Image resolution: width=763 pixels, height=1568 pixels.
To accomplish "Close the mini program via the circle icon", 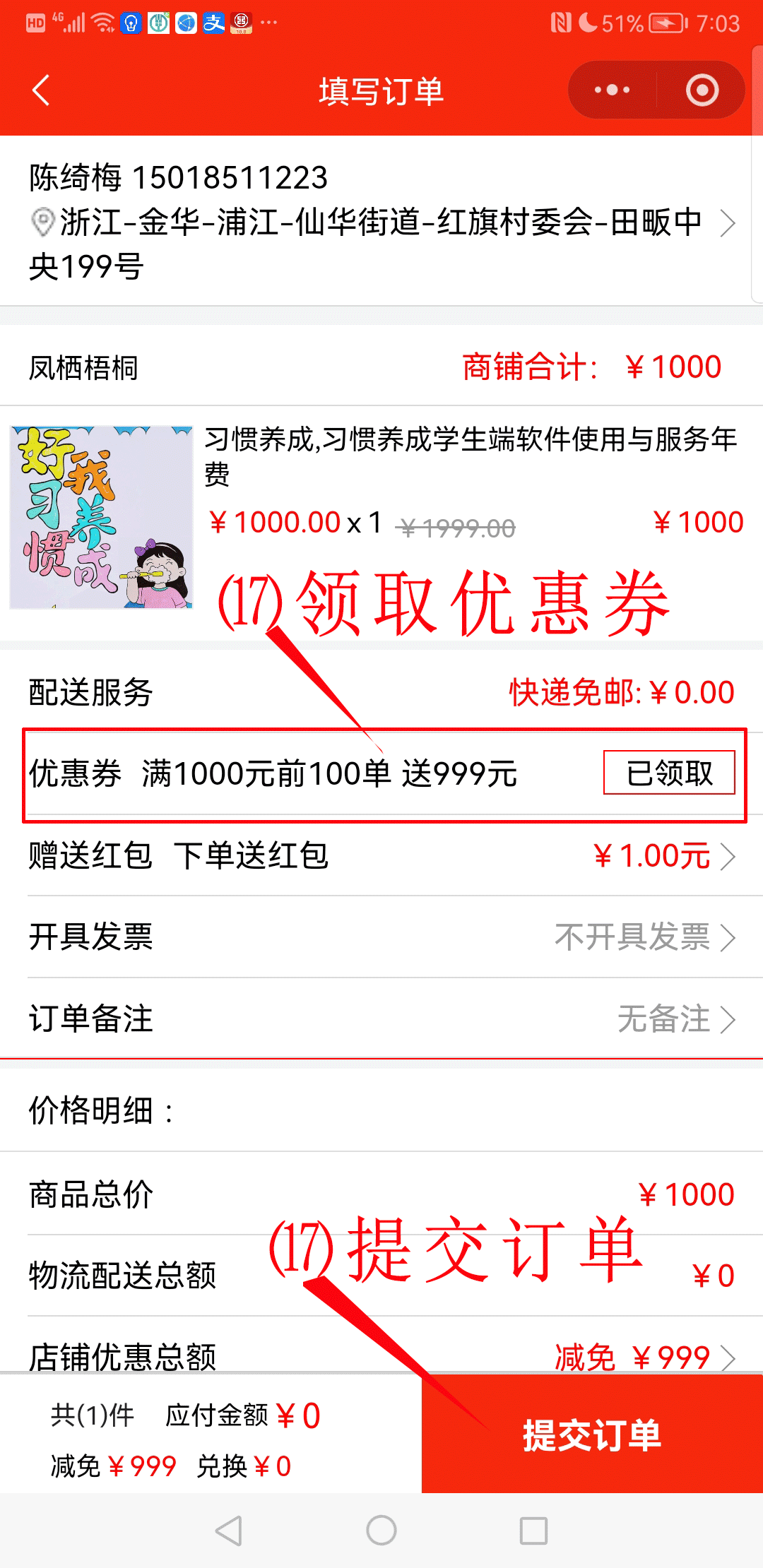I will pyautogui.click(x=702, y=90).
